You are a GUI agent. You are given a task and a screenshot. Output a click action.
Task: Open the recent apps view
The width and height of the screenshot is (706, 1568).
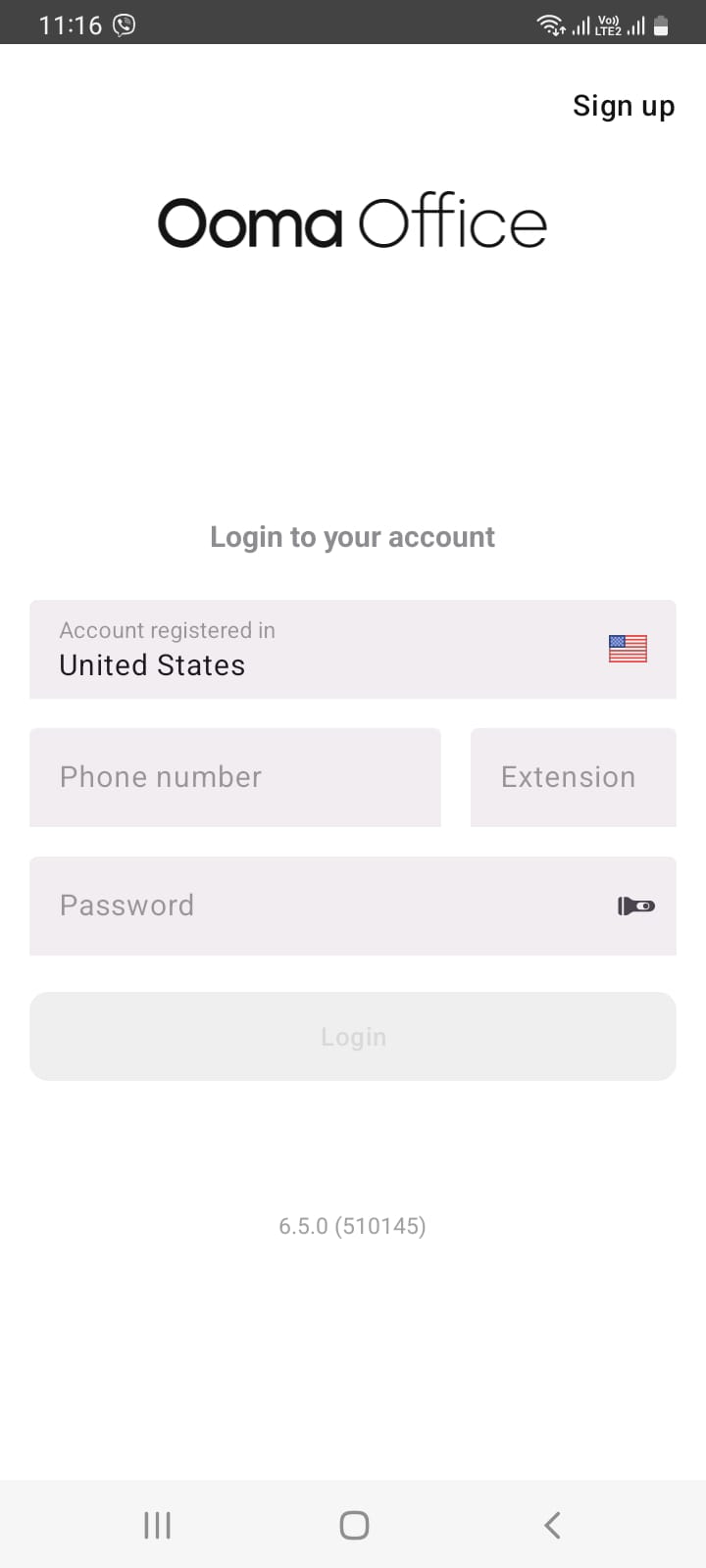point(157,1525)
